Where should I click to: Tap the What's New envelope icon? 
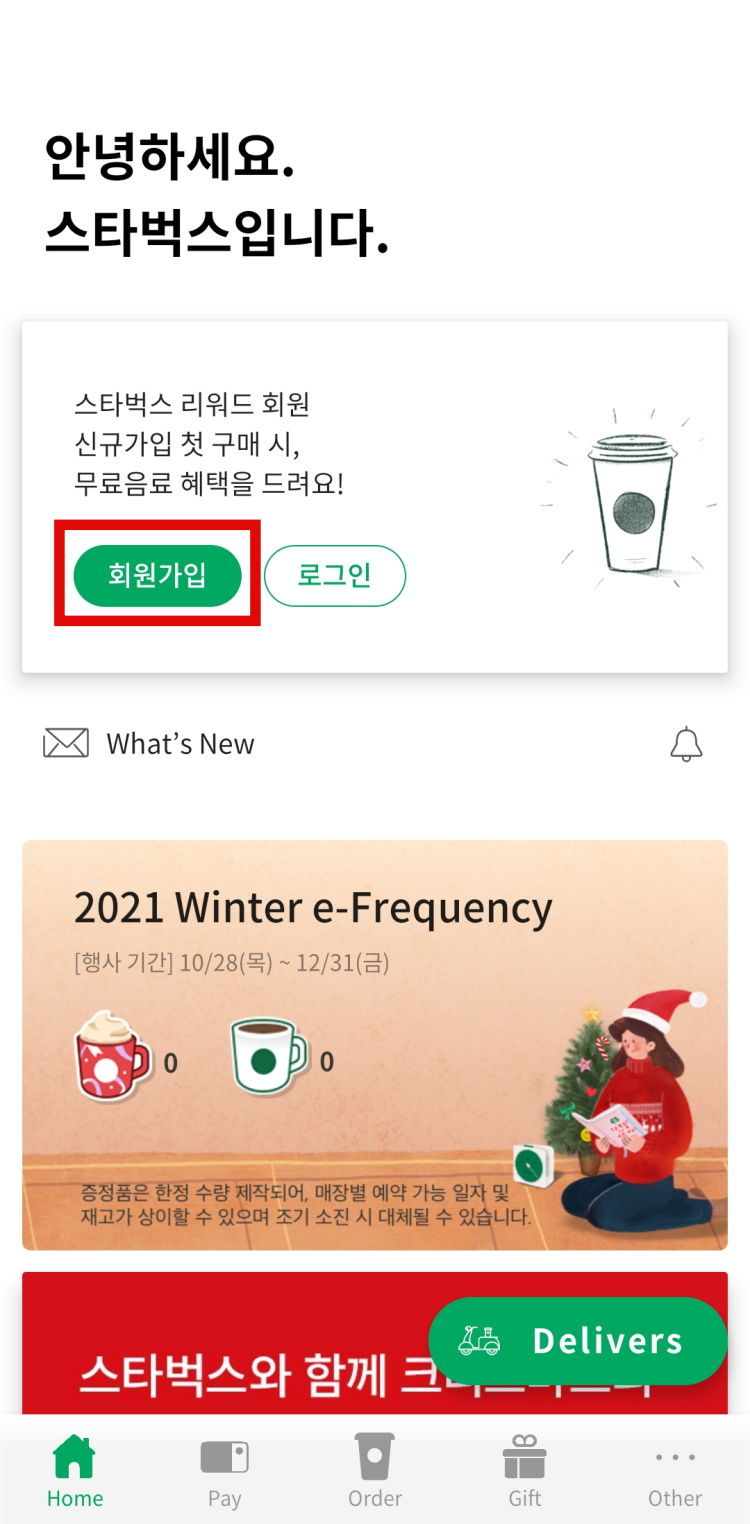click(64, 742)
